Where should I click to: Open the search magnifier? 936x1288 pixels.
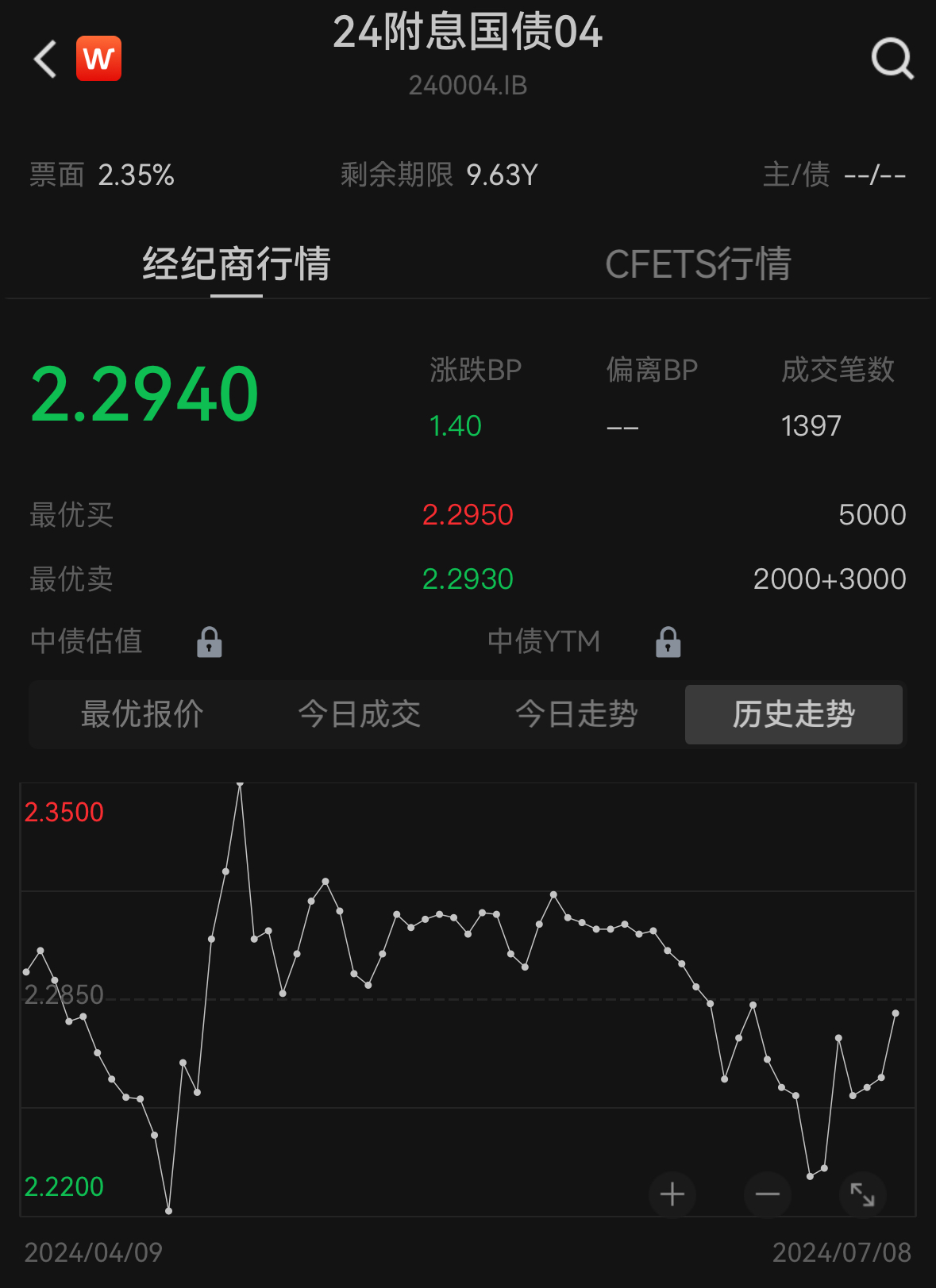(892, 59)
